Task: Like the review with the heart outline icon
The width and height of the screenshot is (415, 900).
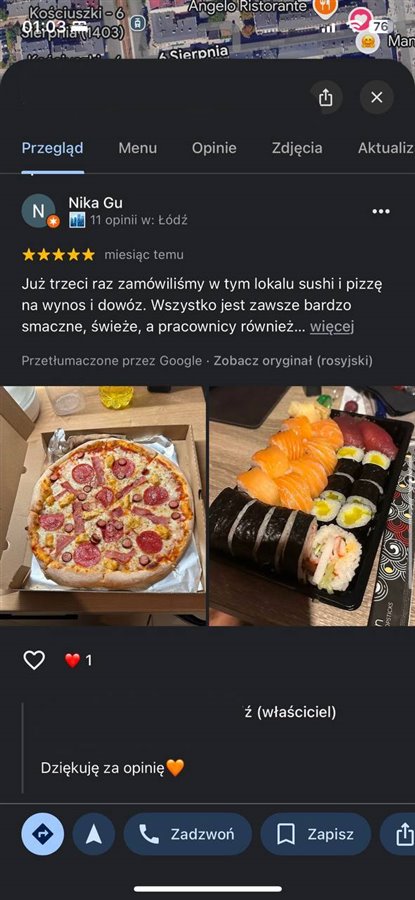Action: (34, 660)
